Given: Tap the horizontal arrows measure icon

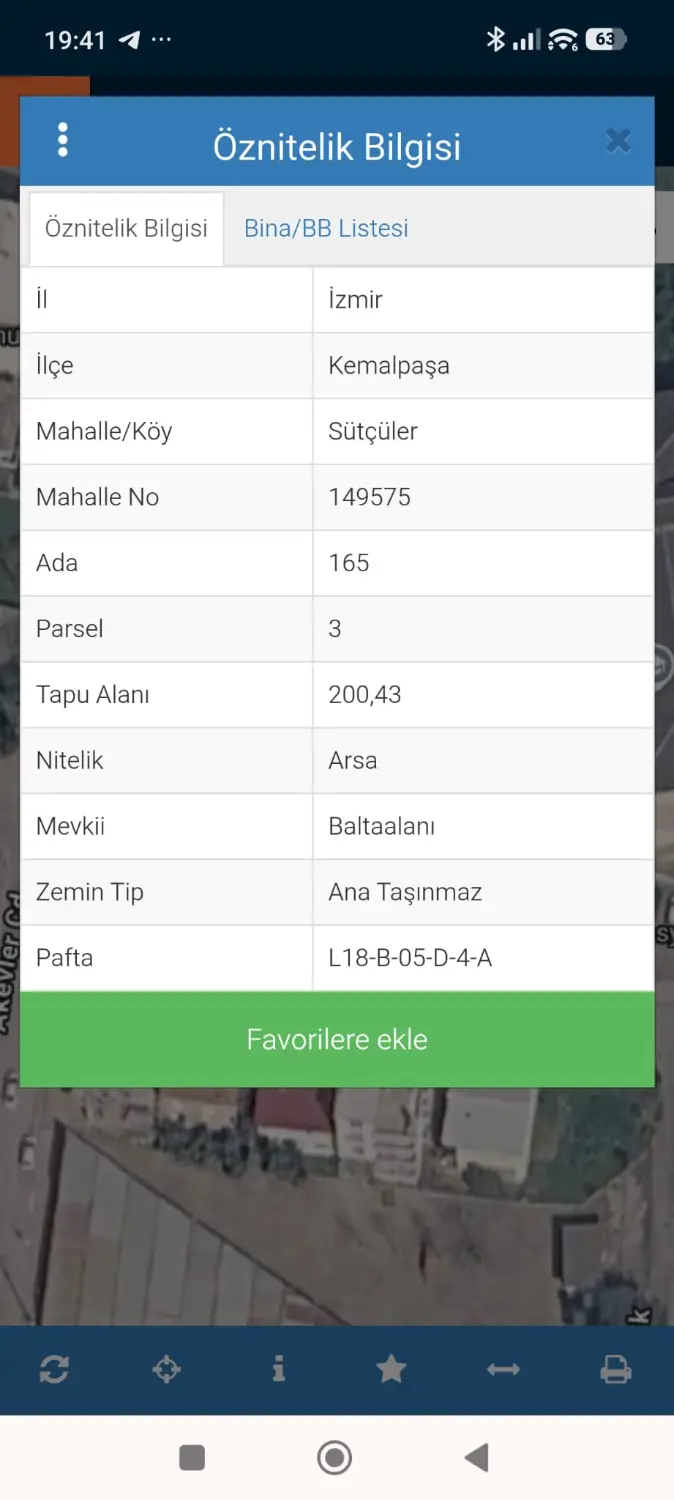Looking at the screenshot, I should 503,1369.
